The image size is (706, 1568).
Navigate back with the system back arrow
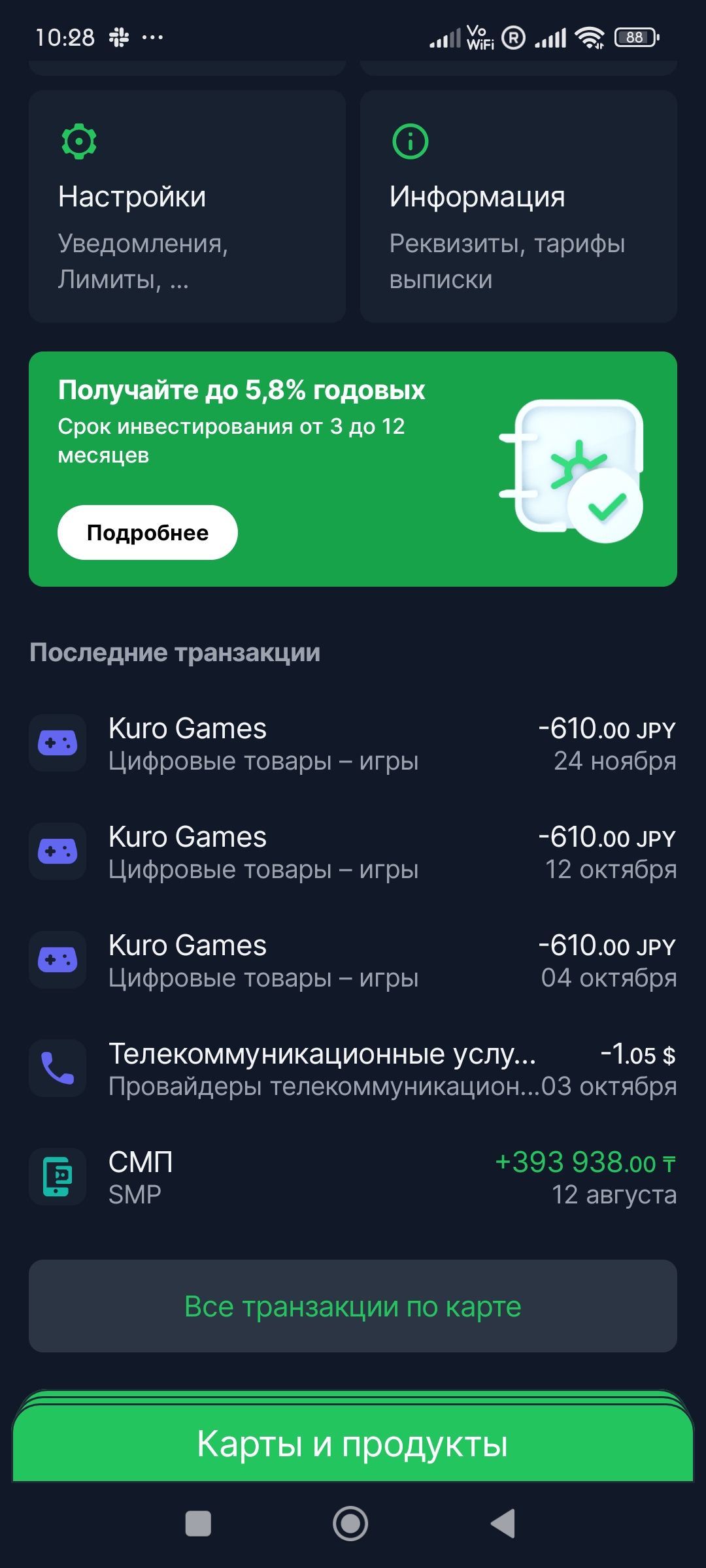coord(503,1524)
